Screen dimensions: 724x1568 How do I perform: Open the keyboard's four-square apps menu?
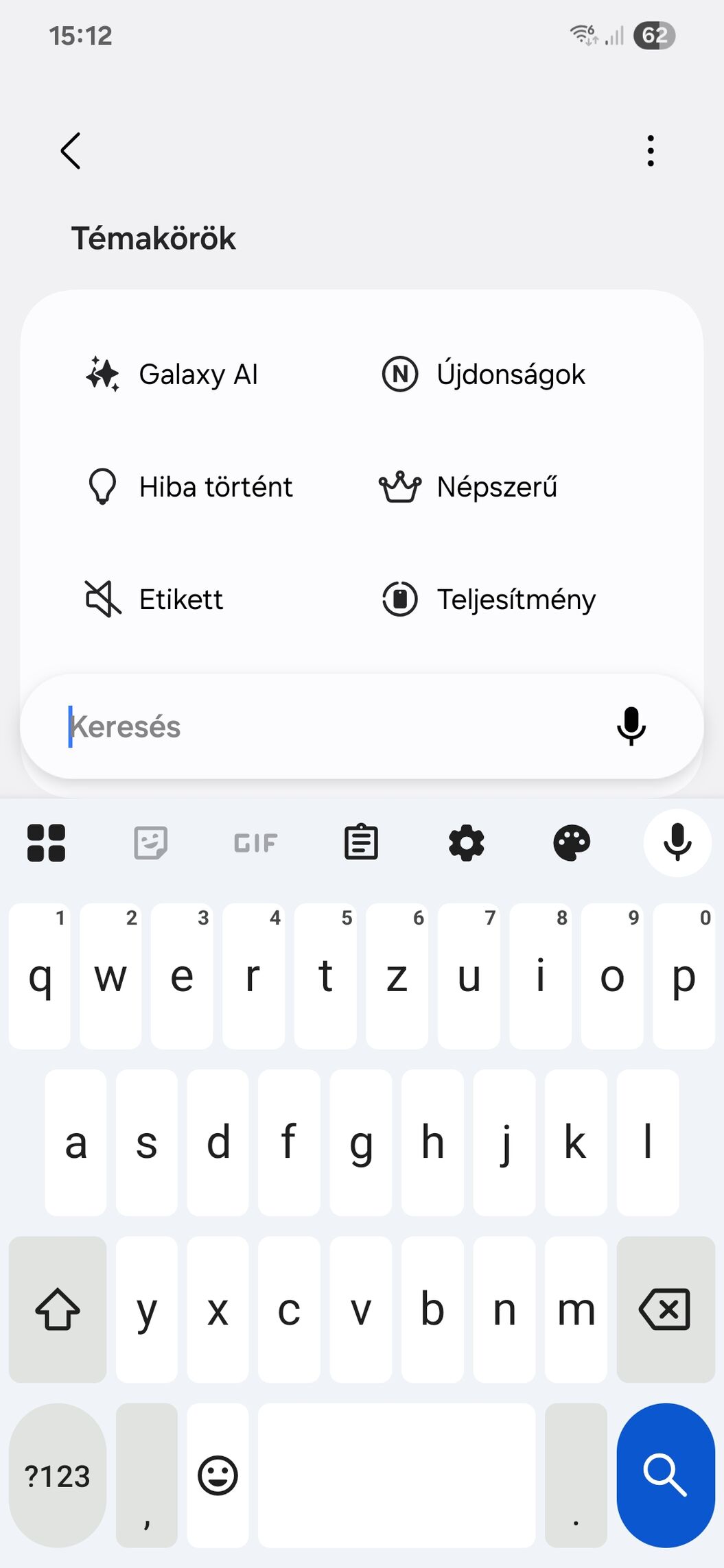click(46, 843)
